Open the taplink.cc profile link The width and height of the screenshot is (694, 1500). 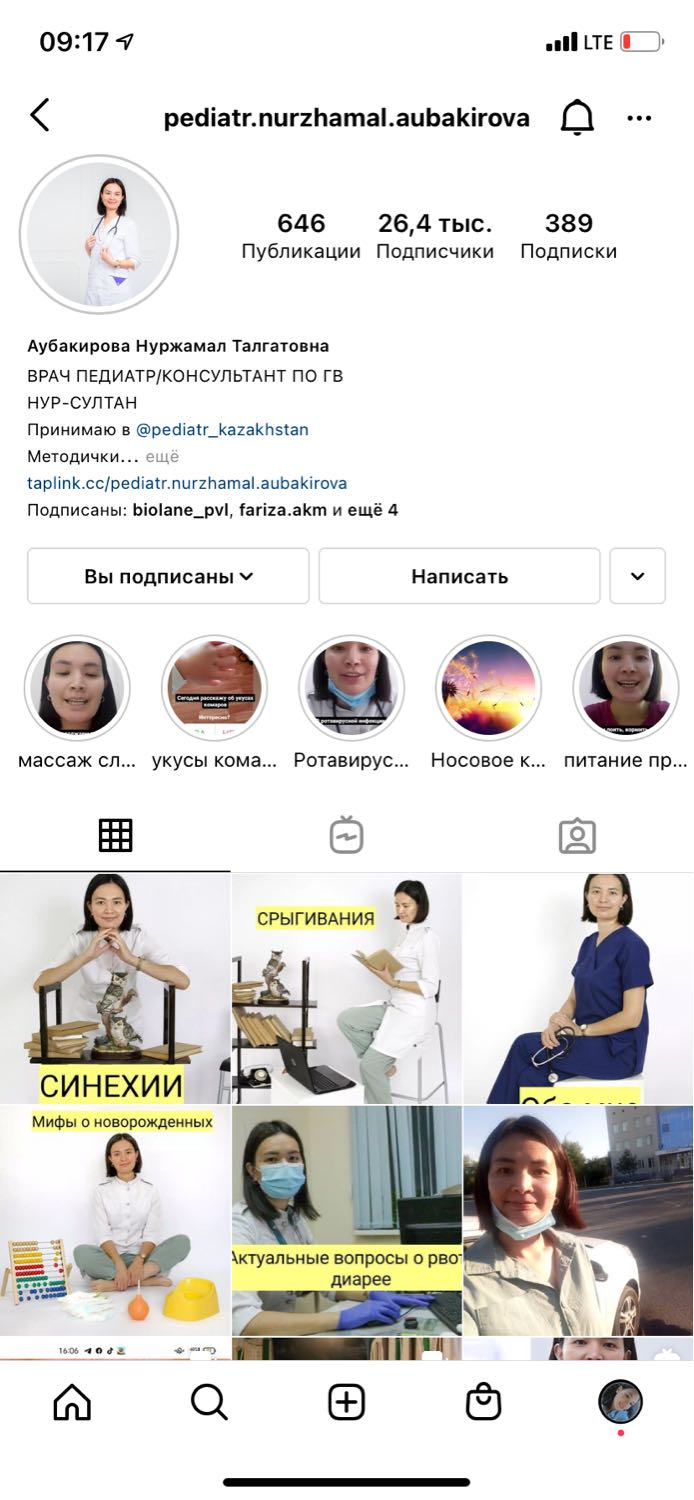[x=187, y=483]
